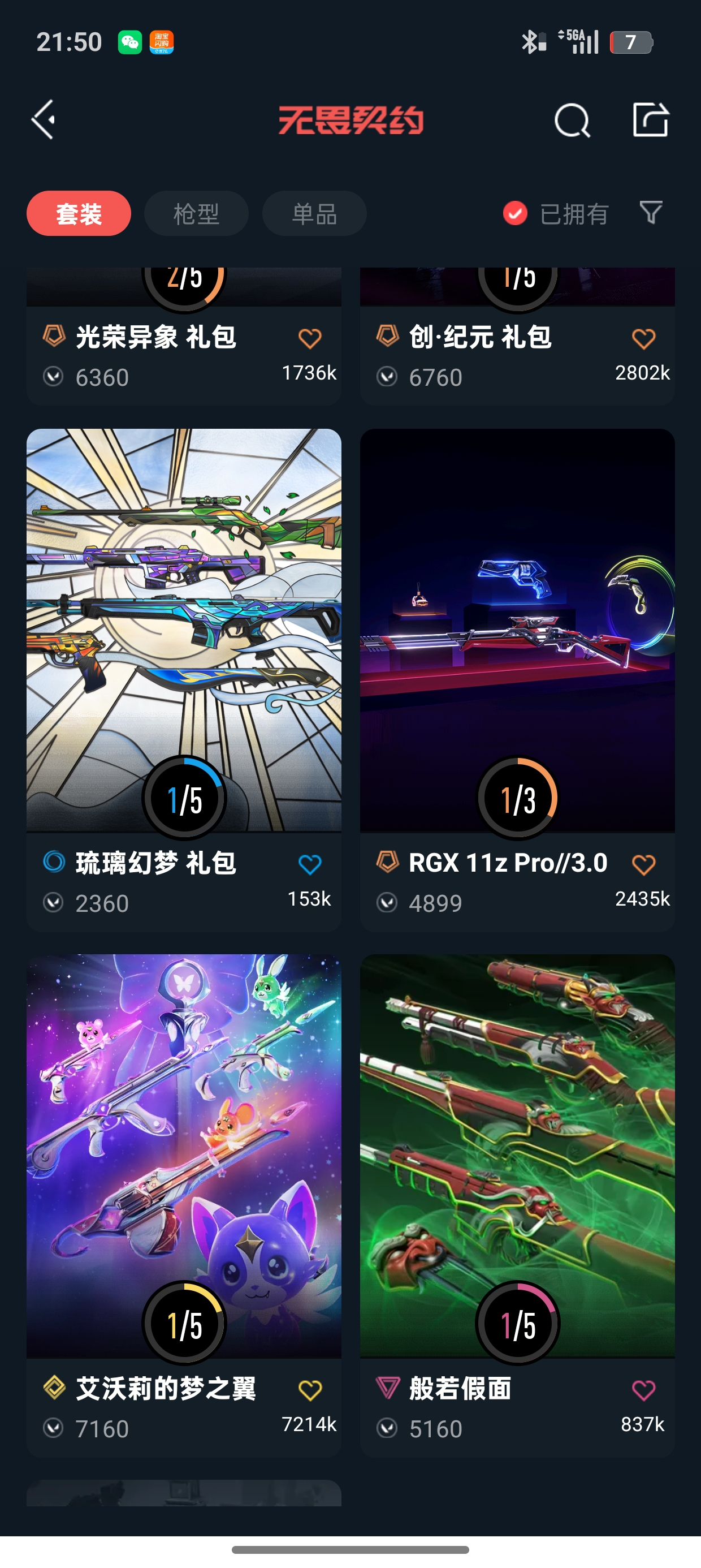Tap the share icon in the header
This screenshot has width=701, height=1568.
(651, 119)
